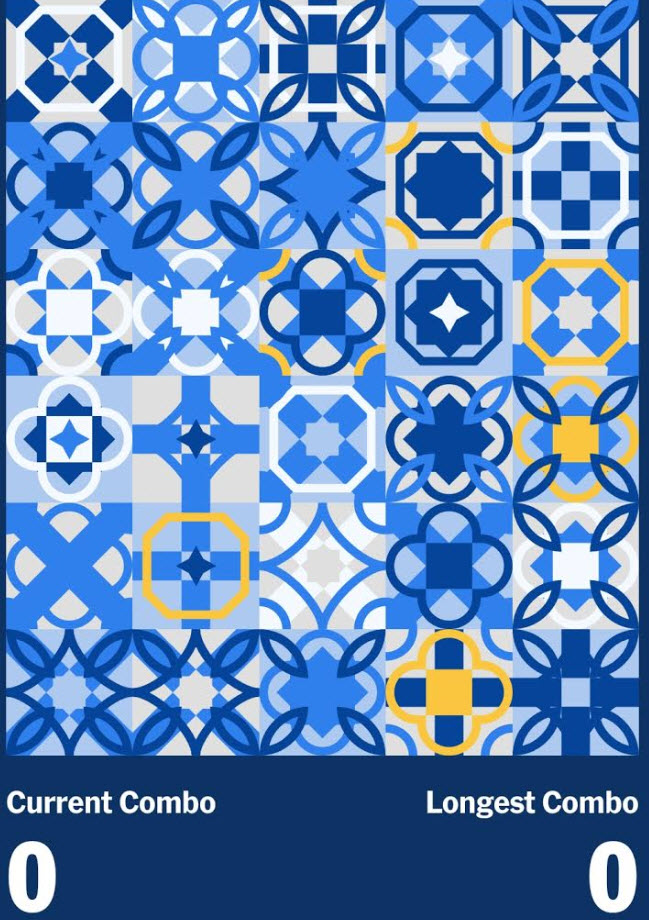
Task: Tap the tile with yellow center square and dark petals
Action: coord(575,438)
